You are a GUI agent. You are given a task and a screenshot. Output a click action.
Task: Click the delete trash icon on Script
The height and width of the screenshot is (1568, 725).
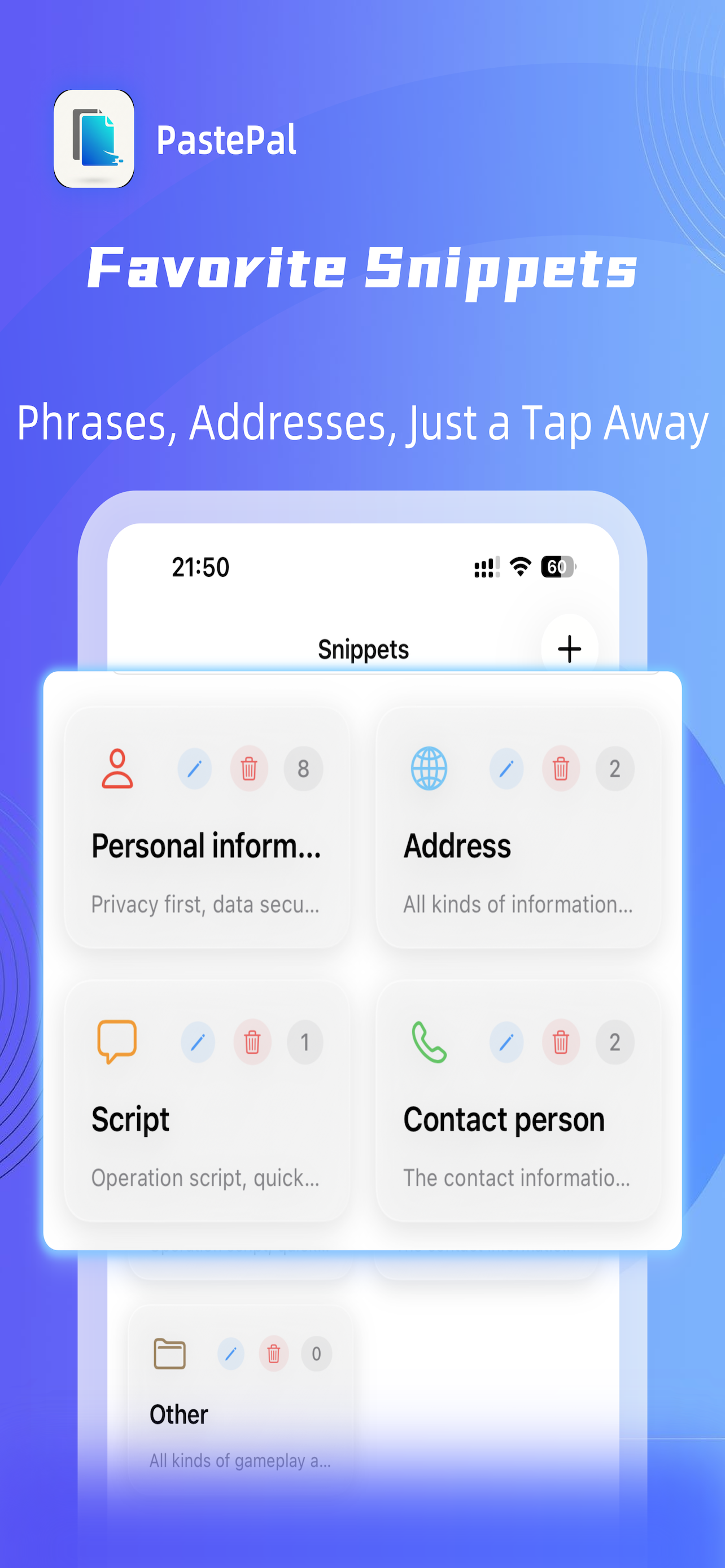click(252, 1042)
